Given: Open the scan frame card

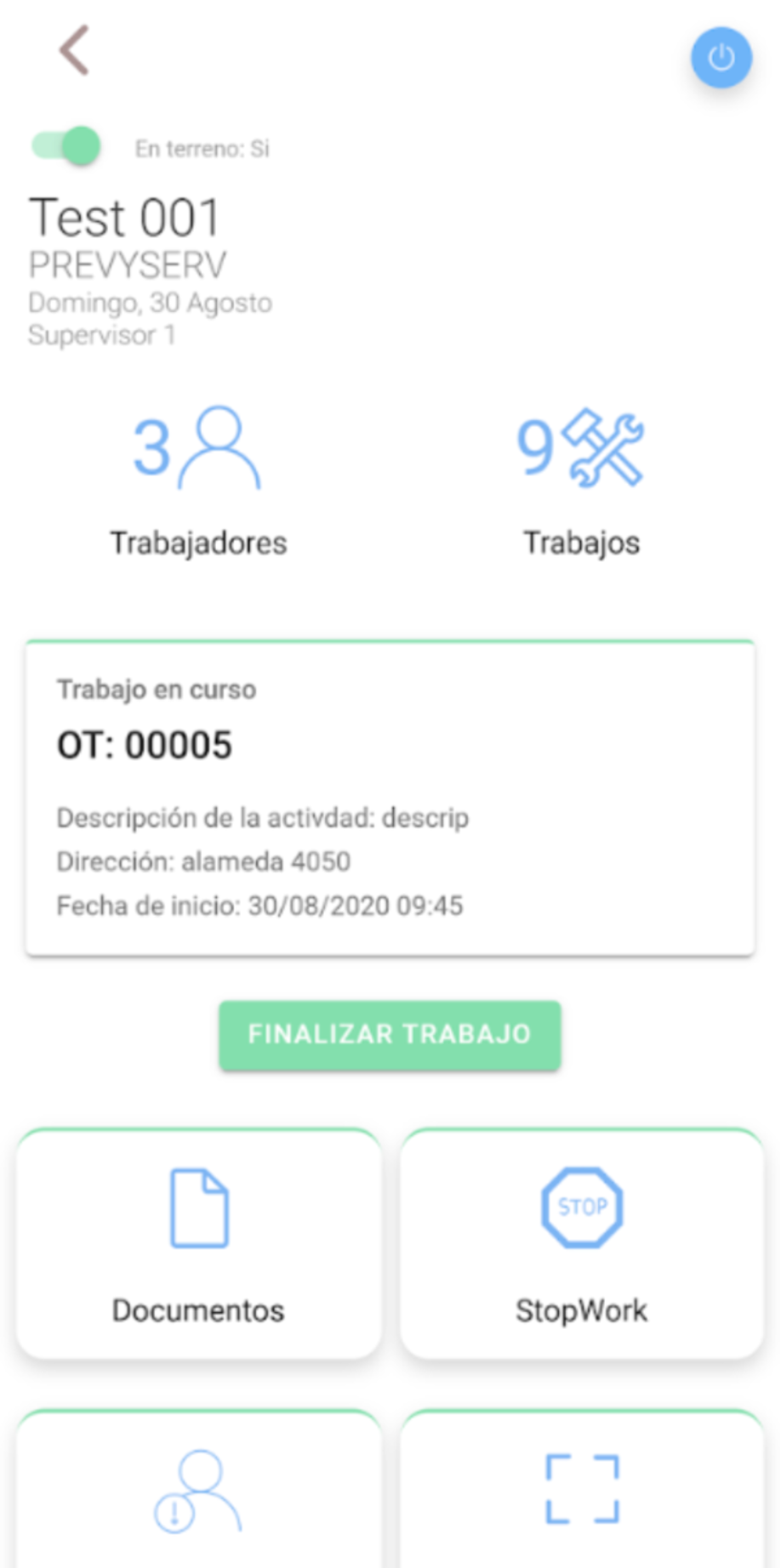Looking at the screenshot, I should [x=582, y=1492].
